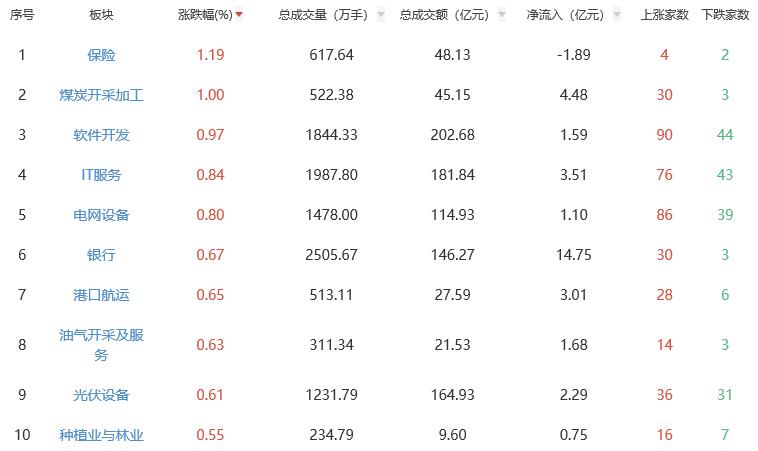This screenshot has width=758, height=451.
Task: Select the IT服务 sector link
Action: pyautogui.click(x=101, y=175)
